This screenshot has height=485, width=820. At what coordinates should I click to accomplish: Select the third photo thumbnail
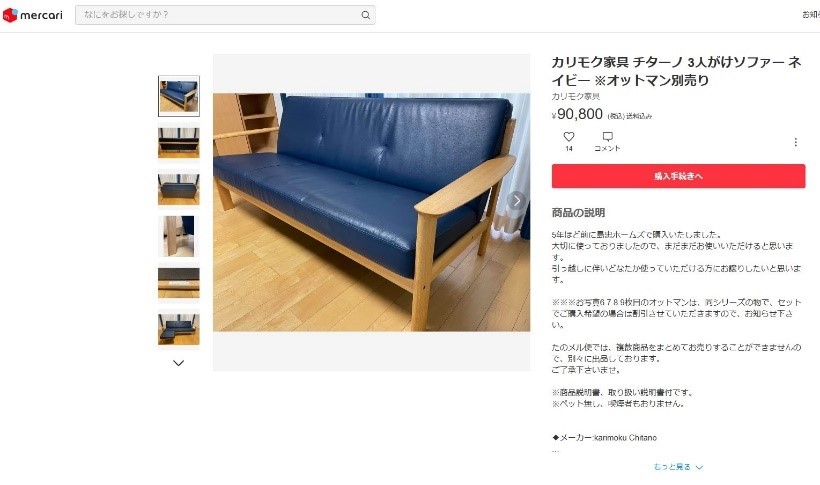[x=178, y=188]
